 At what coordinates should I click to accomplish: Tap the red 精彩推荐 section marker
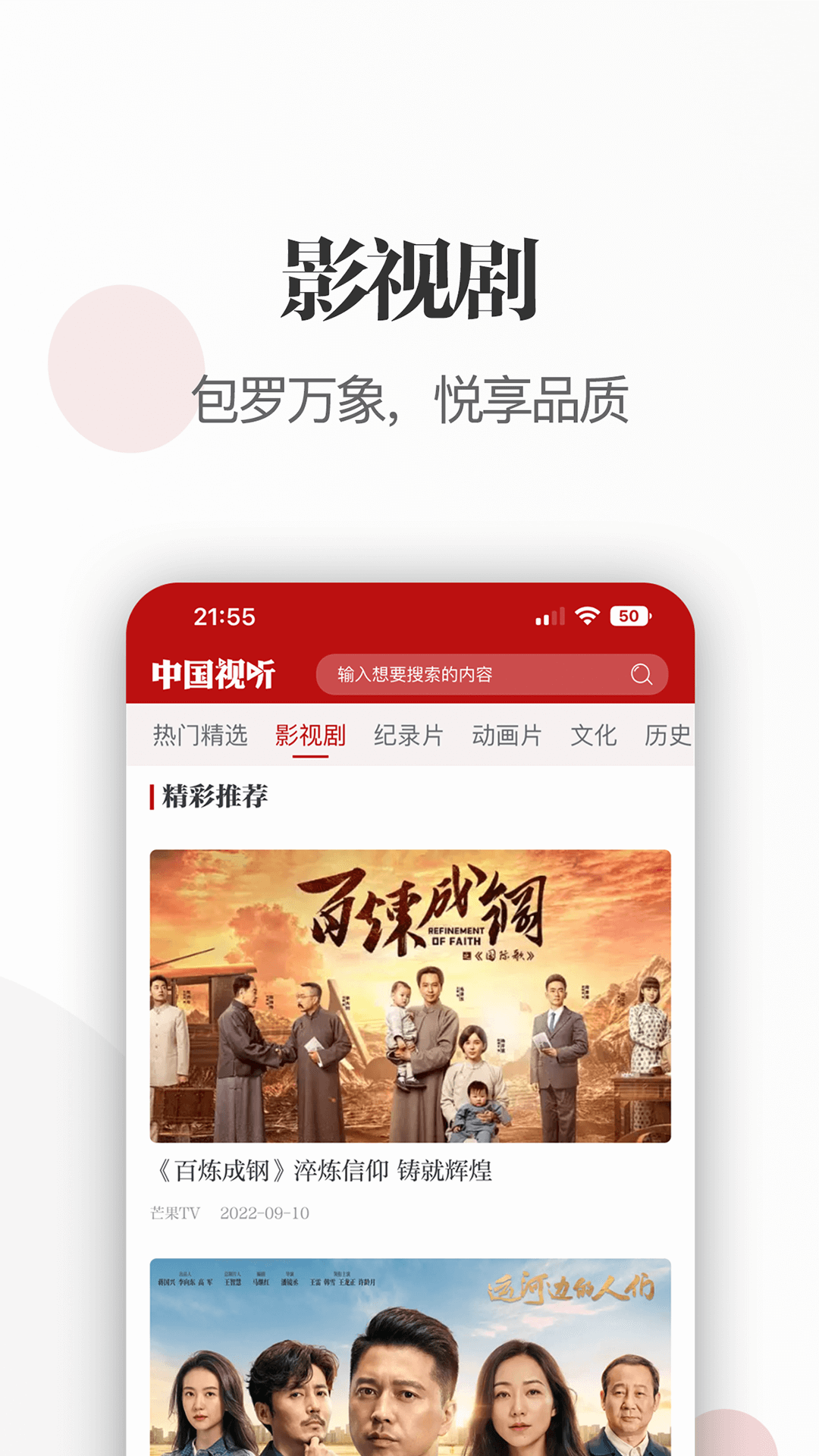[x=150, y=795]
